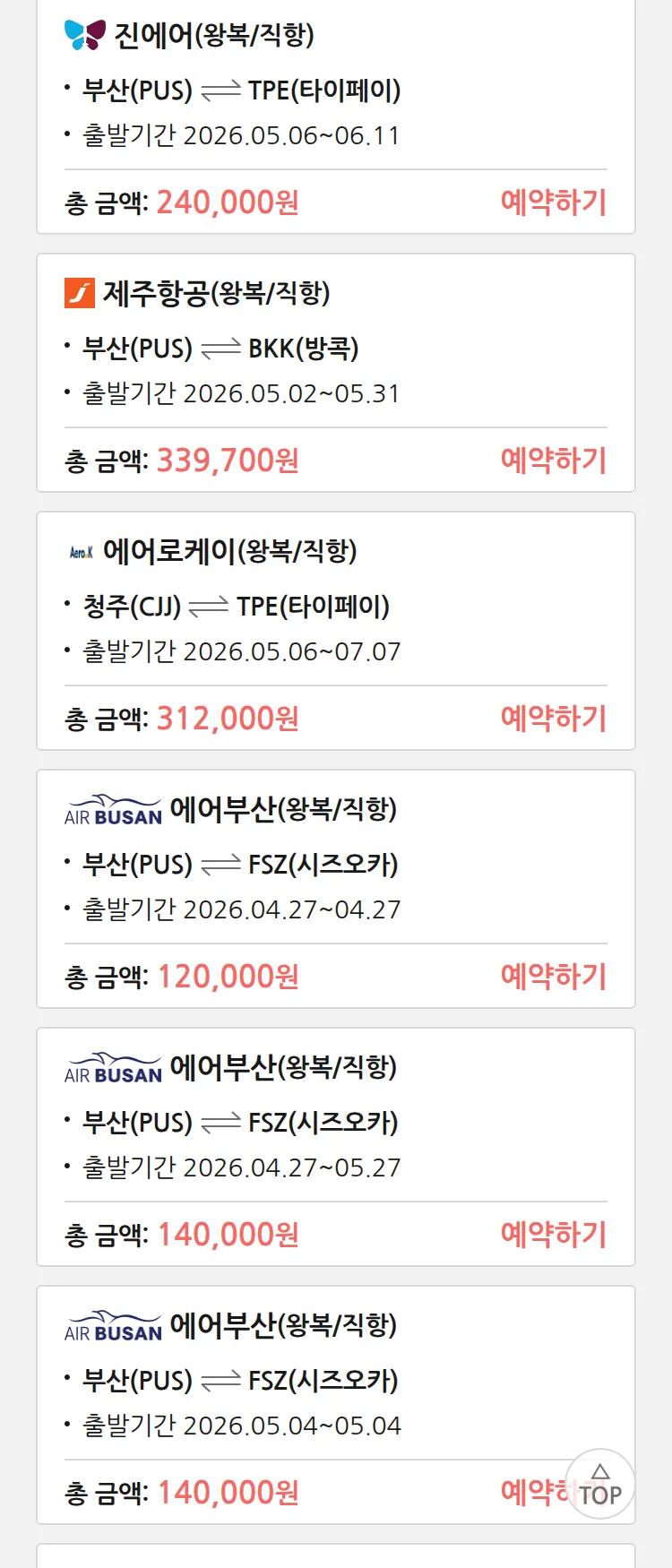Viewport: 672px width, 1568px height.
Task: View the Aero K Cheongju to Taipei card
Action: (335, 606)
